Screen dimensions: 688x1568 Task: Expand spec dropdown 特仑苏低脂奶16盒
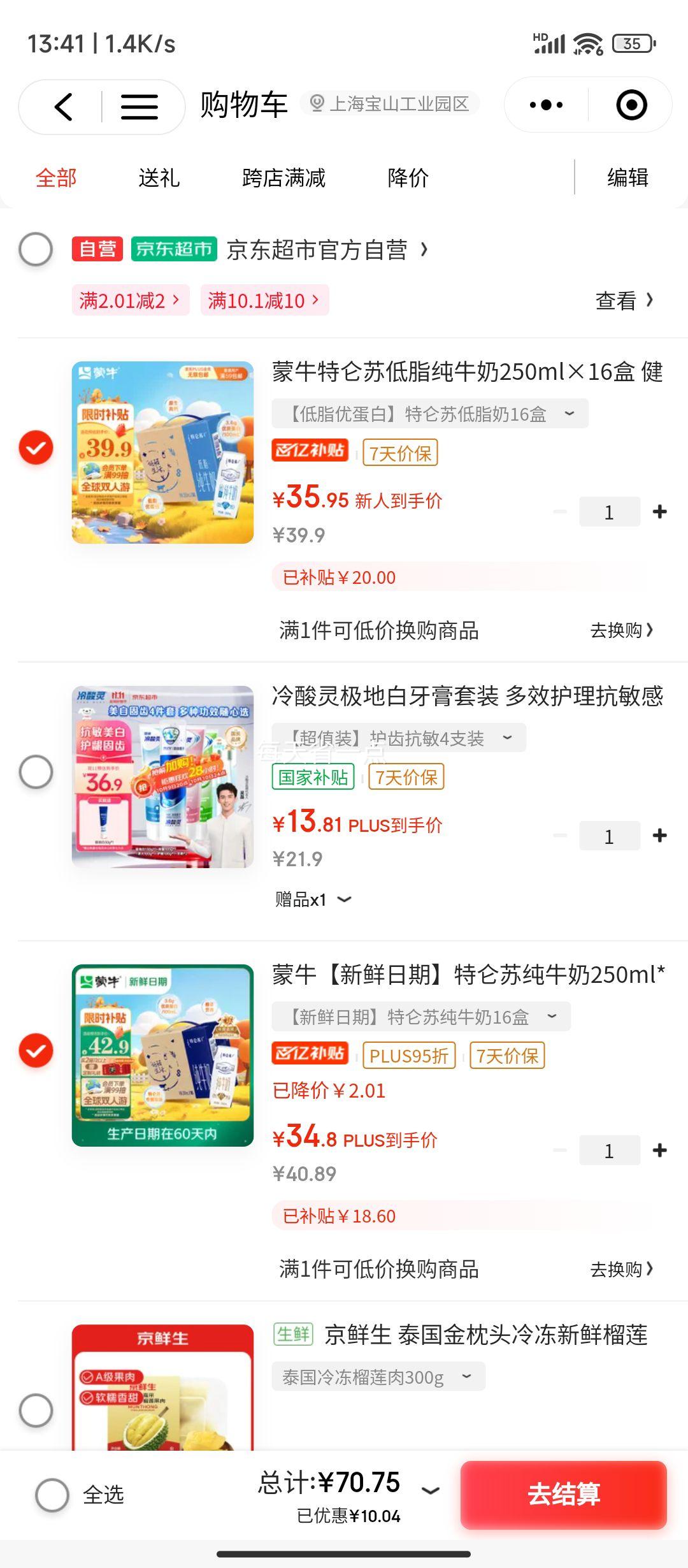(430, 414)
